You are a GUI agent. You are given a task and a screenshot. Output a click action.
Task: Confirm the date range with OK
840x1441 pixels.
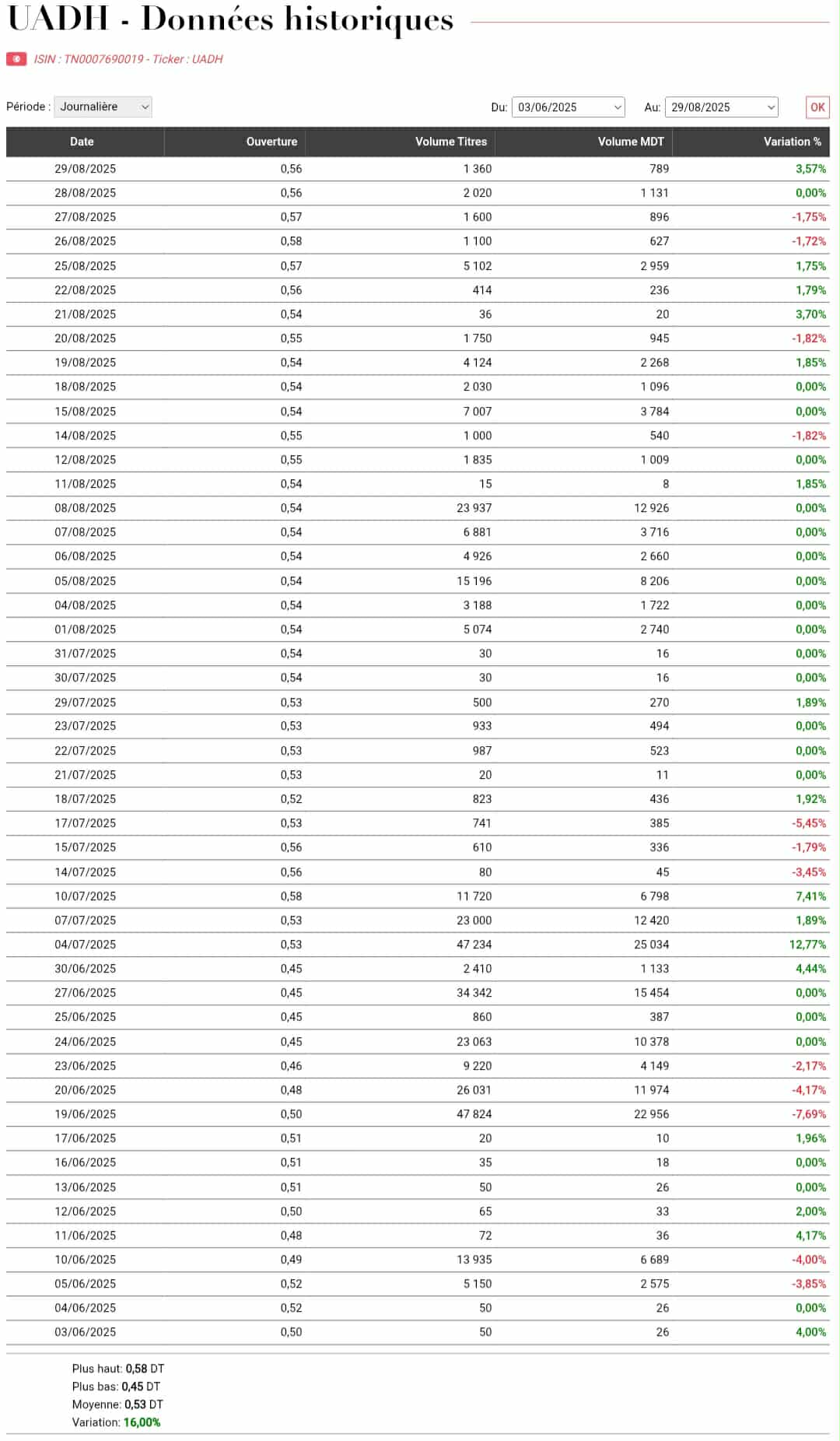coord(817,107)
